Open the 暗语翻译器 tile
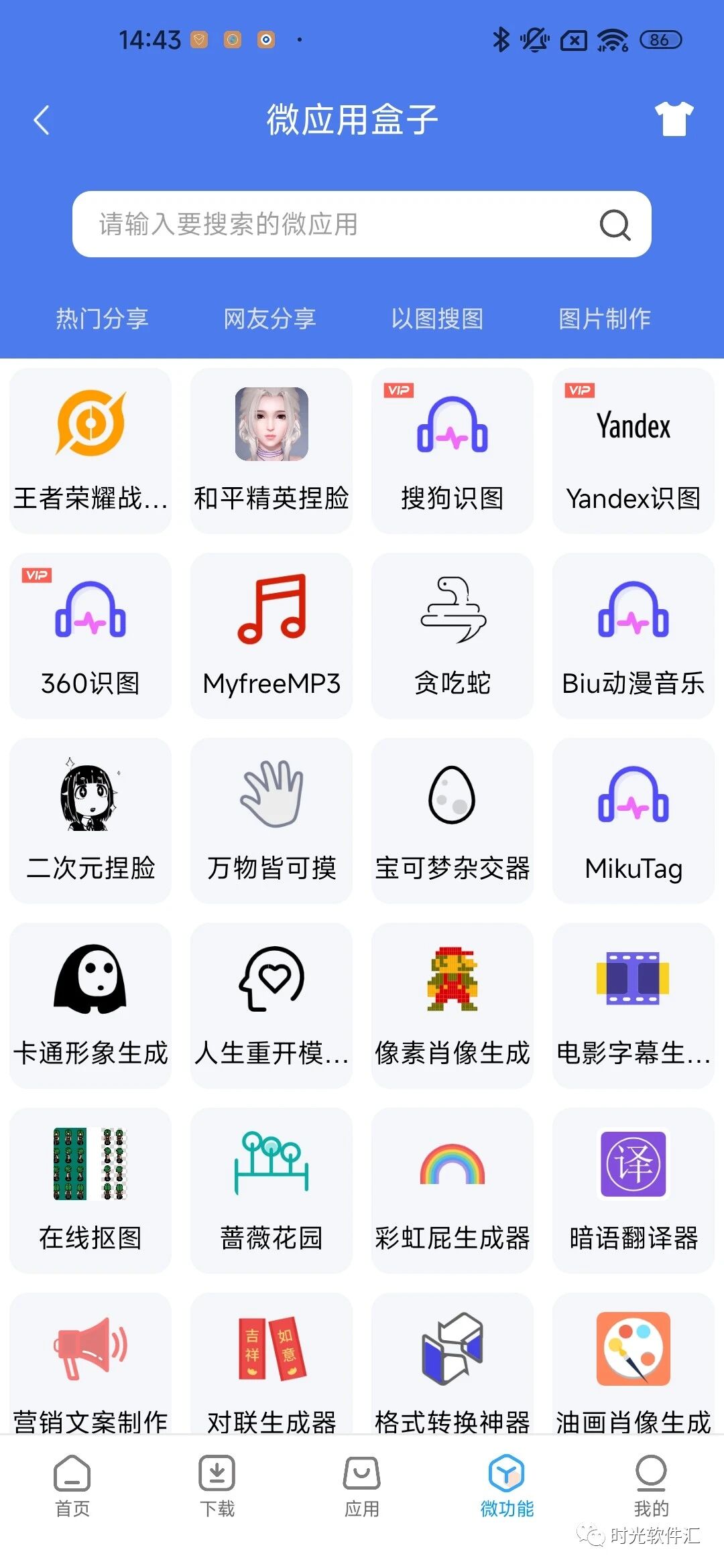 pyautogui.click(x=633, y=1190)
